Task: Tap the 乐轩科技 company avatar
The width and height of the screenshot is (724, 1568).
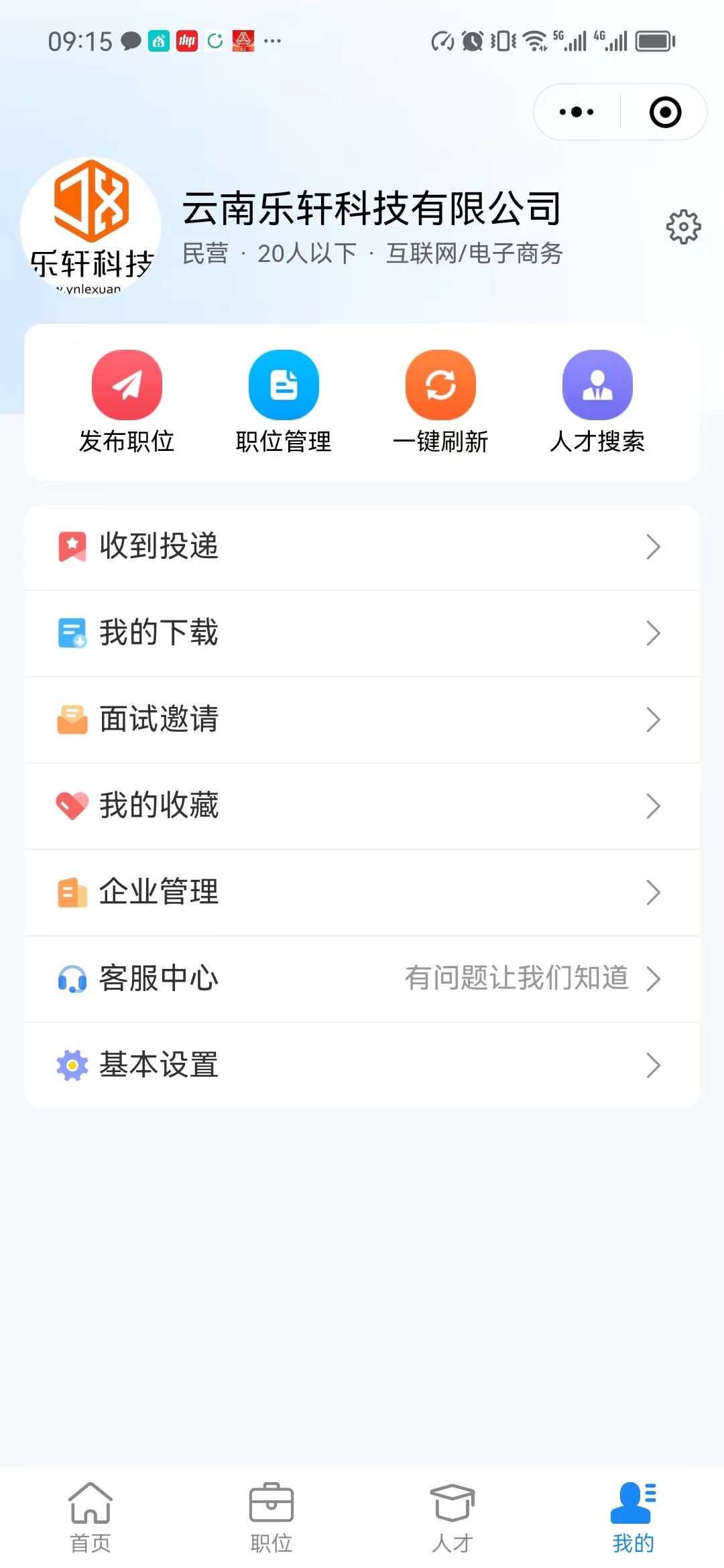Action: (90, 227)
